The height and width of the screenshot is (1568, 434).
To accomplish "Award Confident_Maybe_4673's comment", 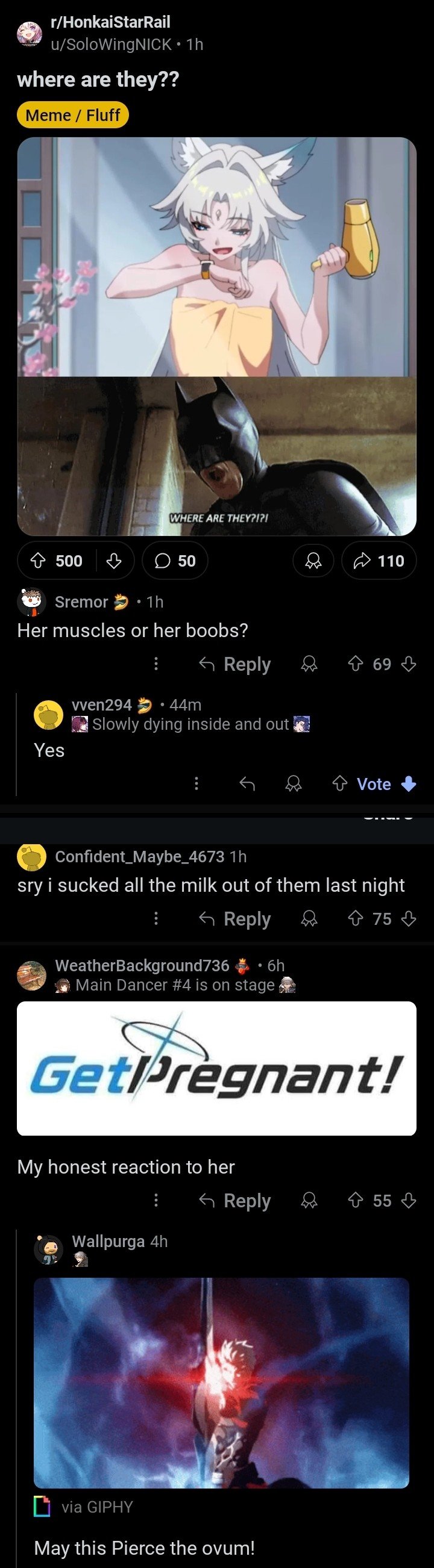I will coord(309,918).
